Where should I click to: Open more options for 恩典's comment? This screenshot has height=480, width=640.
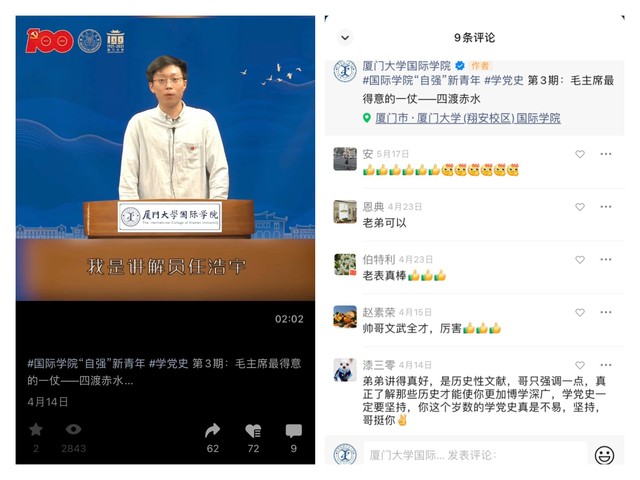[x=605, y=207]
